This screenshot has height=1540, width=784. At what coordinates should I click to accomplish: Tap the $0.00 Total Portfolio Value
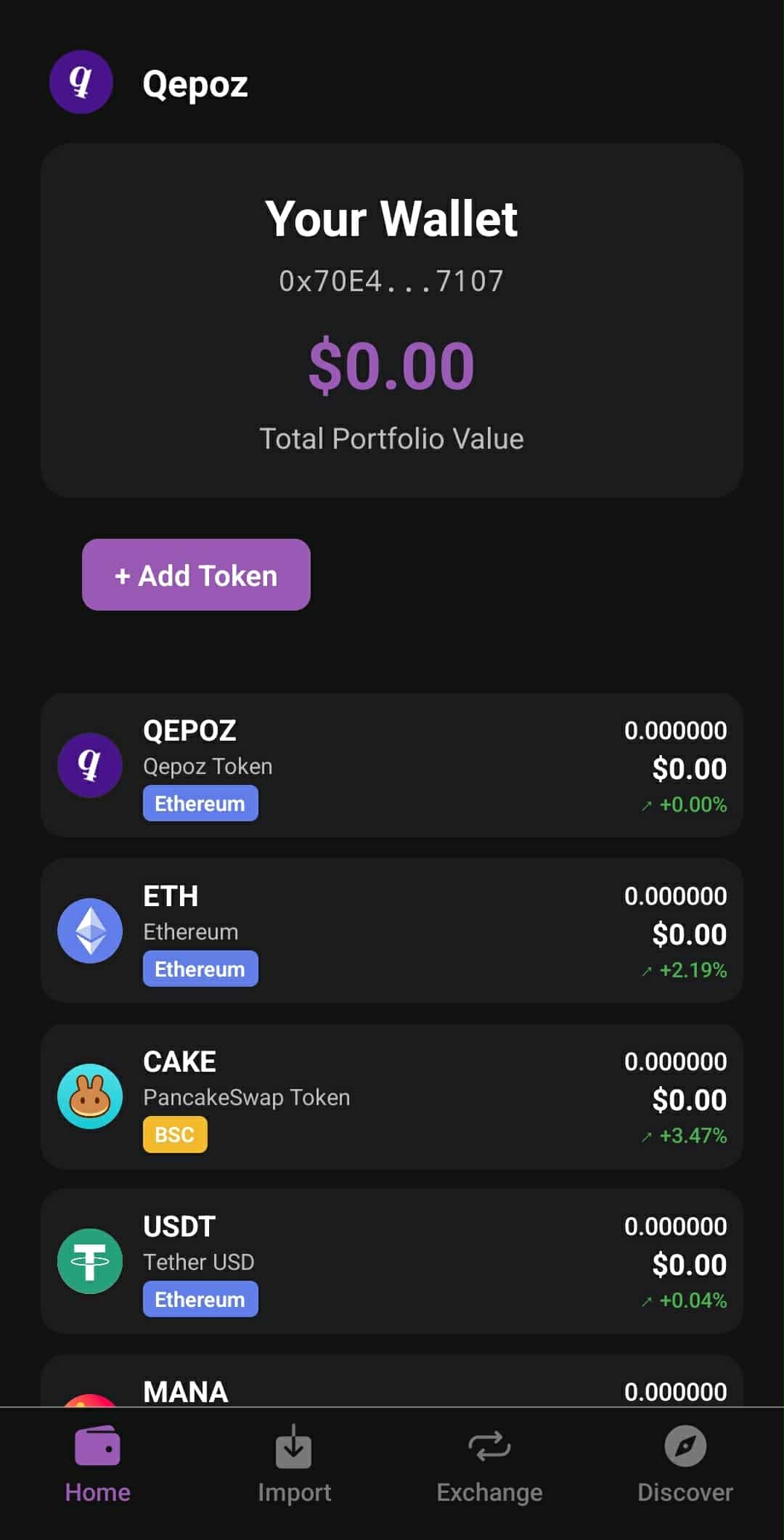(392, 365)
